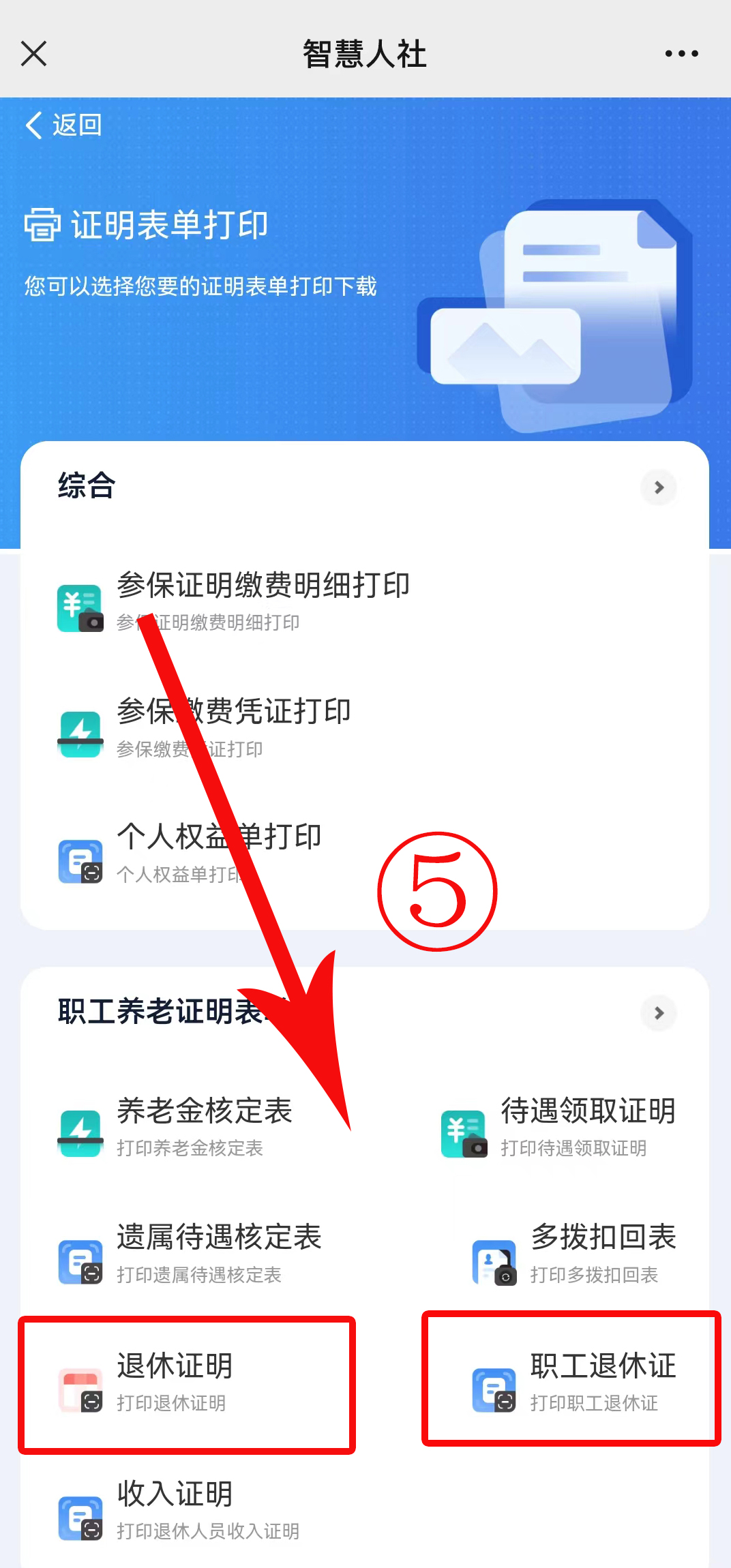Open 养老金核定表

(x=204, y=1126)
